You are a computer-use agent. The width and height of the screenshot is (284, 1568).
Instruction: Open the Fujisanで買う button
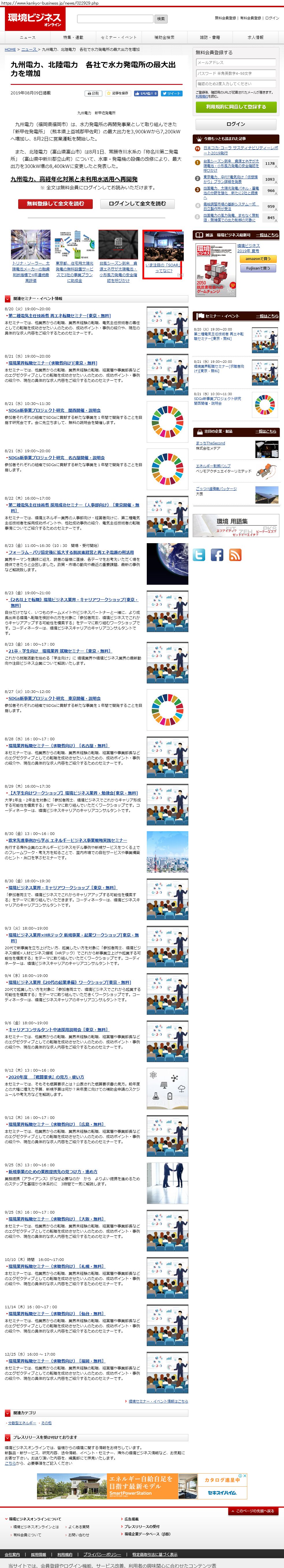tap(257, 268)
